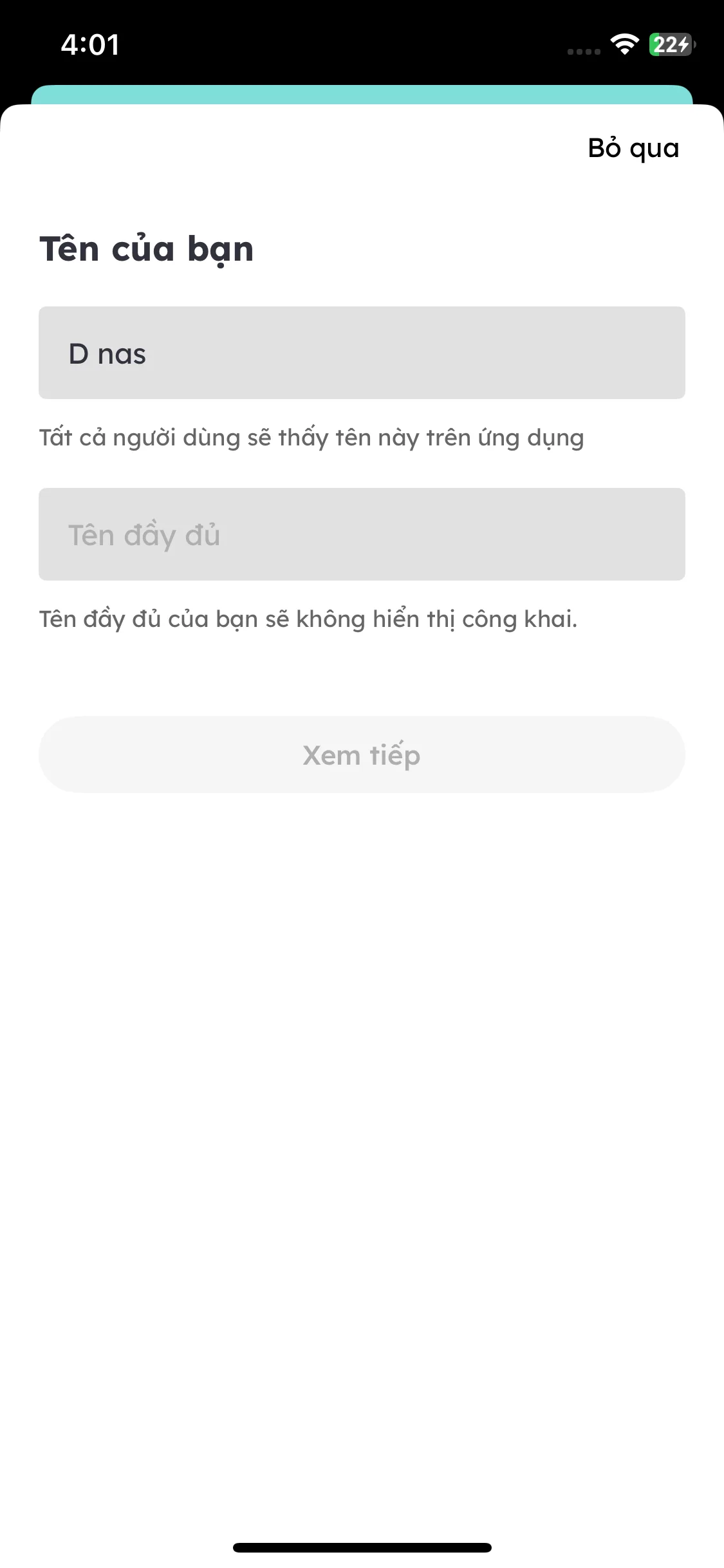Screen dimensions: 724x1568
Task: Click the clock showing 4:01
Action: pos(90,44)
